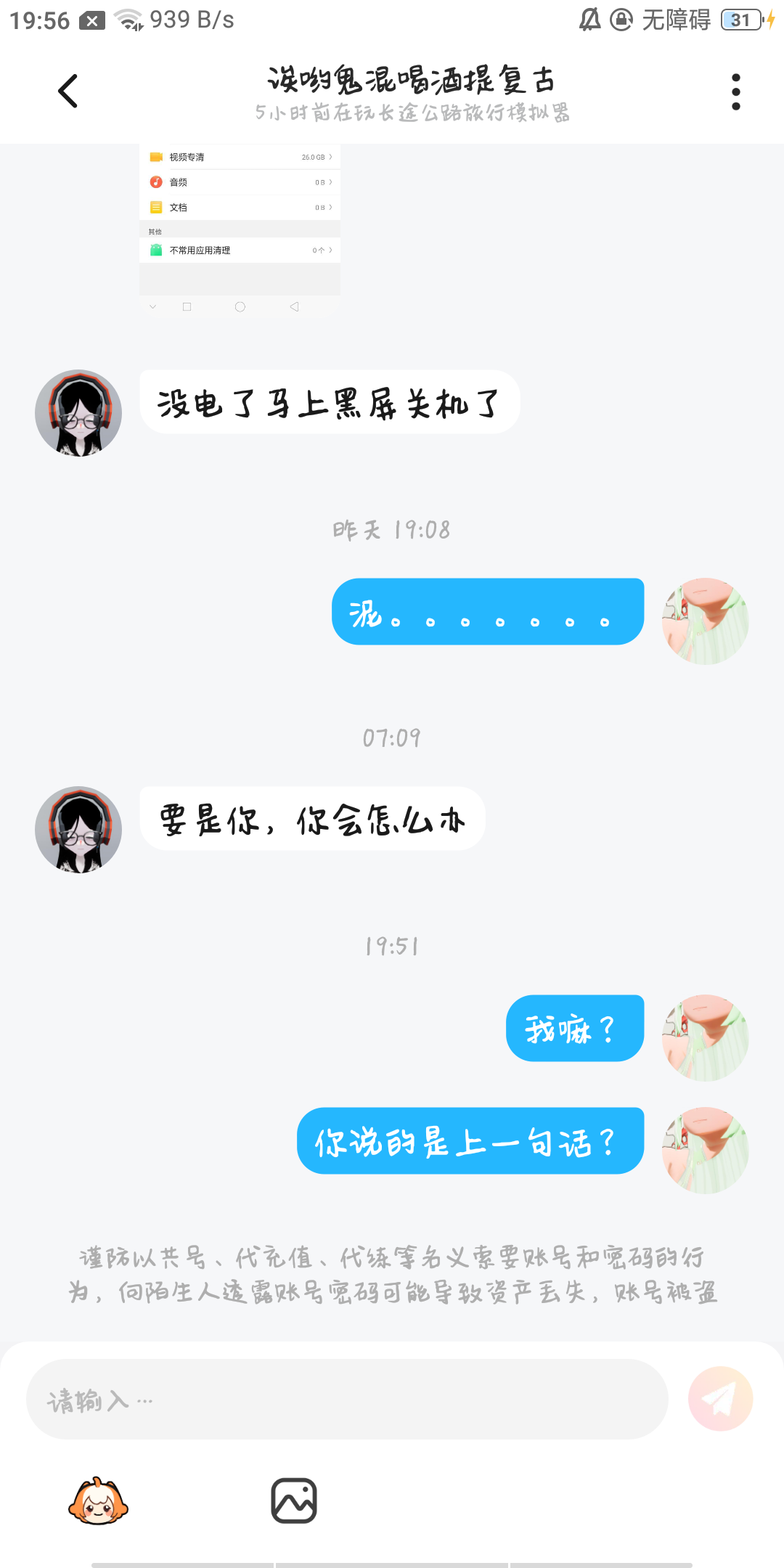Tap the message input field 请输入
The height and width of the screenshot is (1568, 784).
pyautogui.click(x=347, y=1400)
